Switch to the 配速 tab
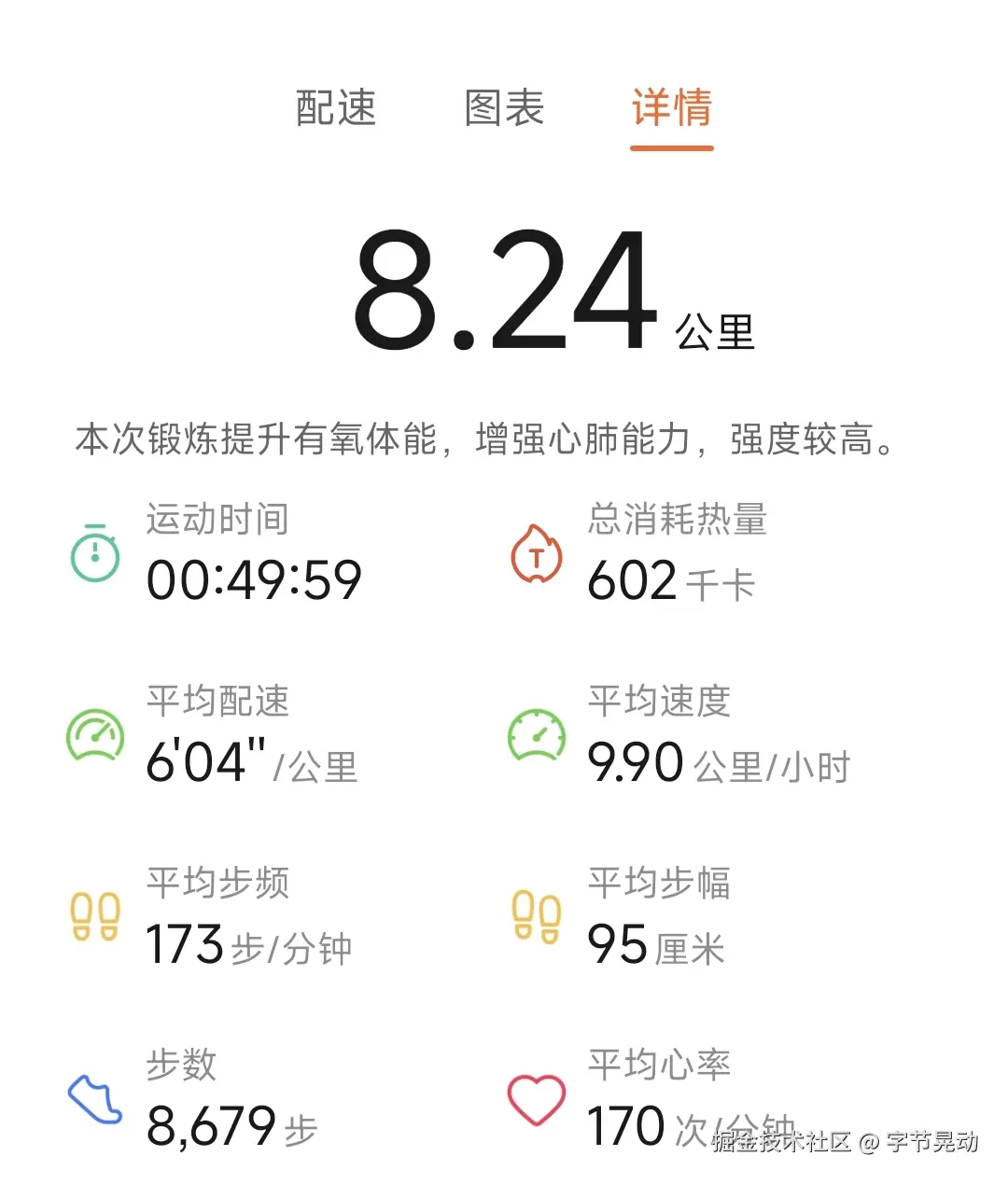 [336, 108]
